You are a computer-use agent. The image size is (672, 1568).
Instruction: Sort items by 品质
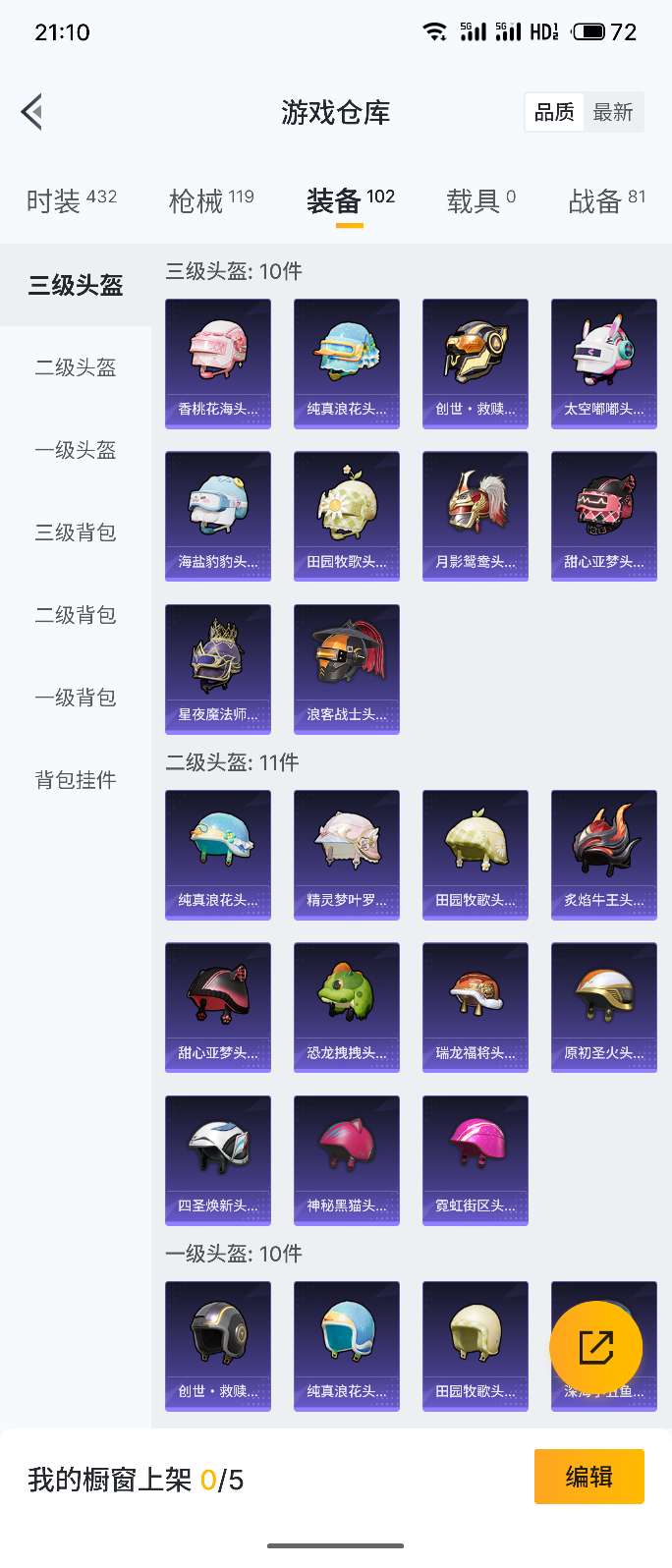pos(554,113)
